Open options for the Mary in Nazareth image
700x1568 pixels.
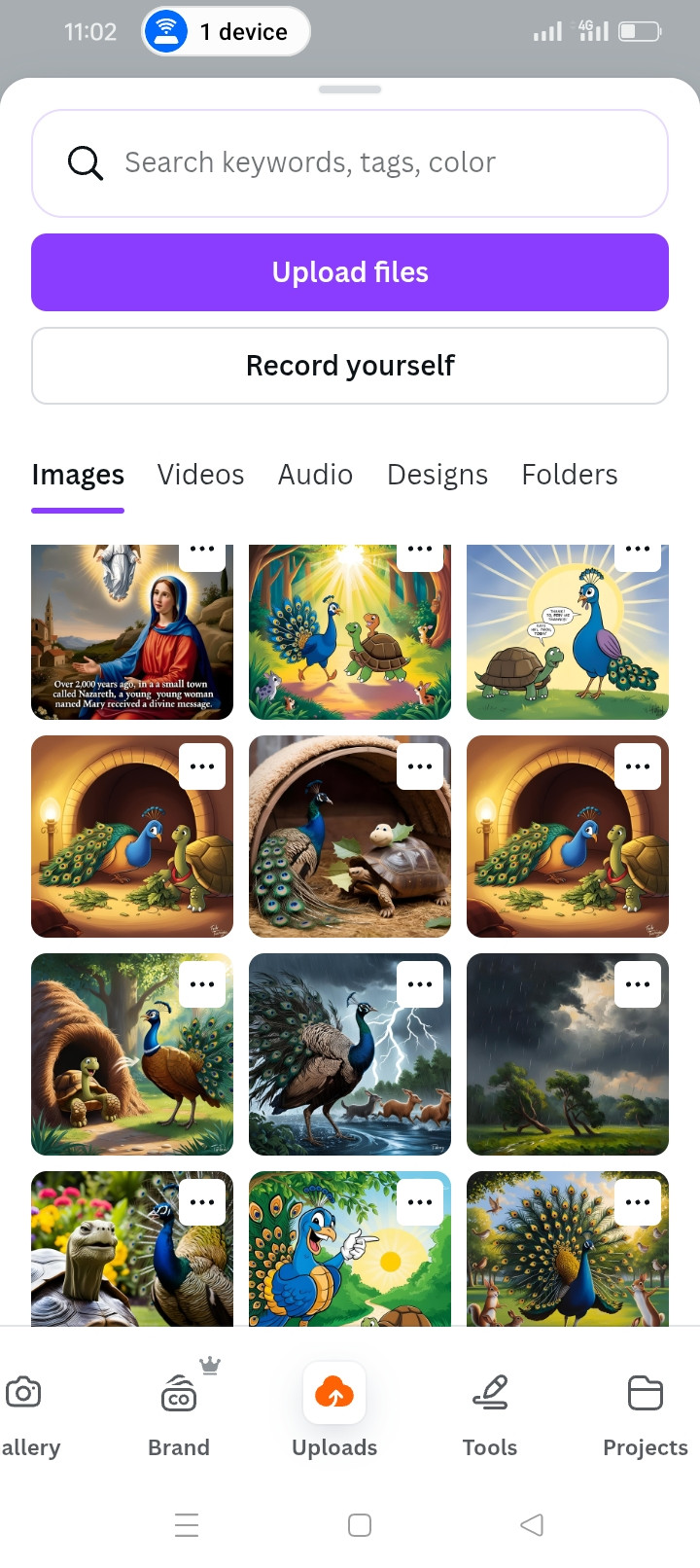[202, 552]
